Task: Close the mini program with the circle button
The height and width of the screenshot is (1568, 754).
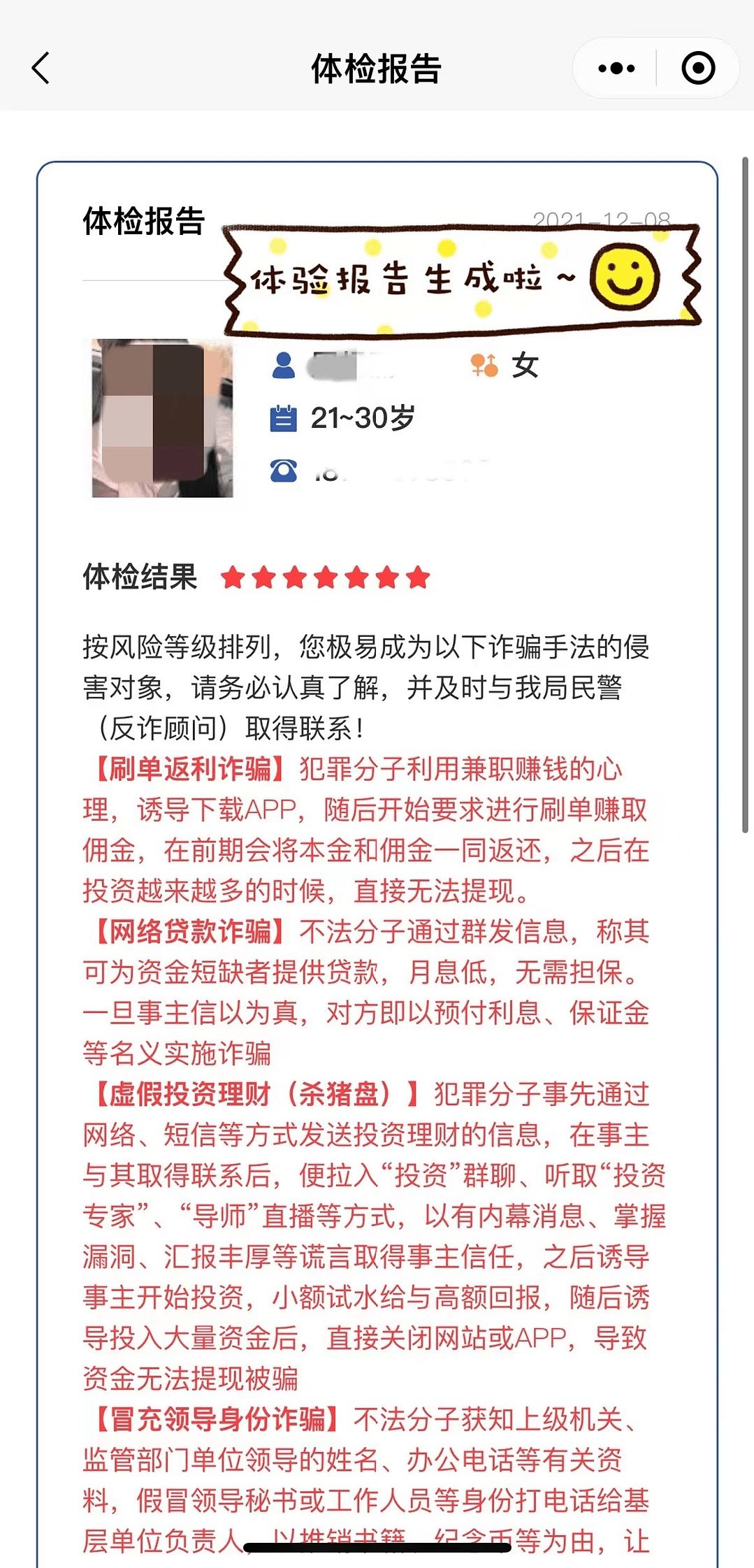Action: (697, 69)
